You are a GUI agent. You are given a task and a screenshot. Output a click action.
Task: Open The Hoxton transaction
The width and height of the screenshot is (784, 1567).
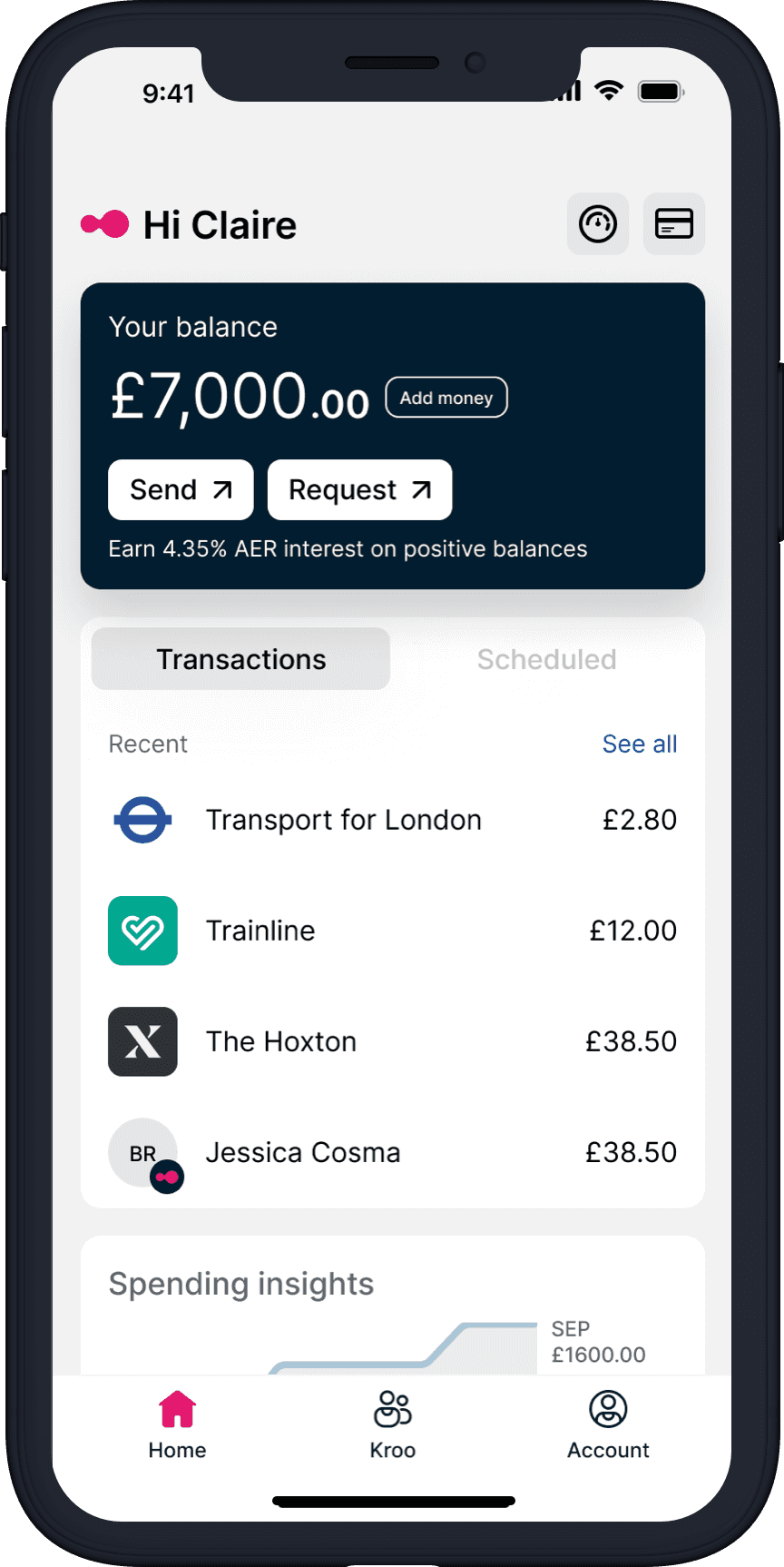click(x=392, y=1041)
